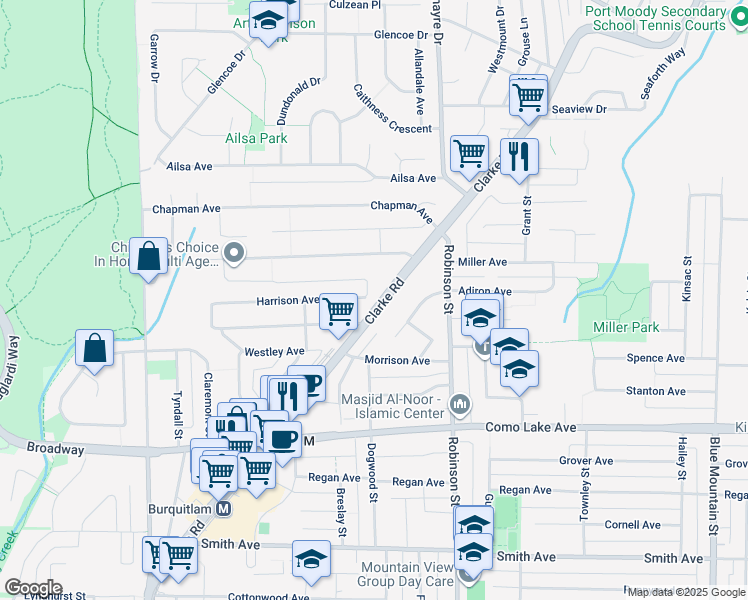
Task: Tap the Masjid Al-Noor Islamic Center pin
Action: click(x=460, y=405)
